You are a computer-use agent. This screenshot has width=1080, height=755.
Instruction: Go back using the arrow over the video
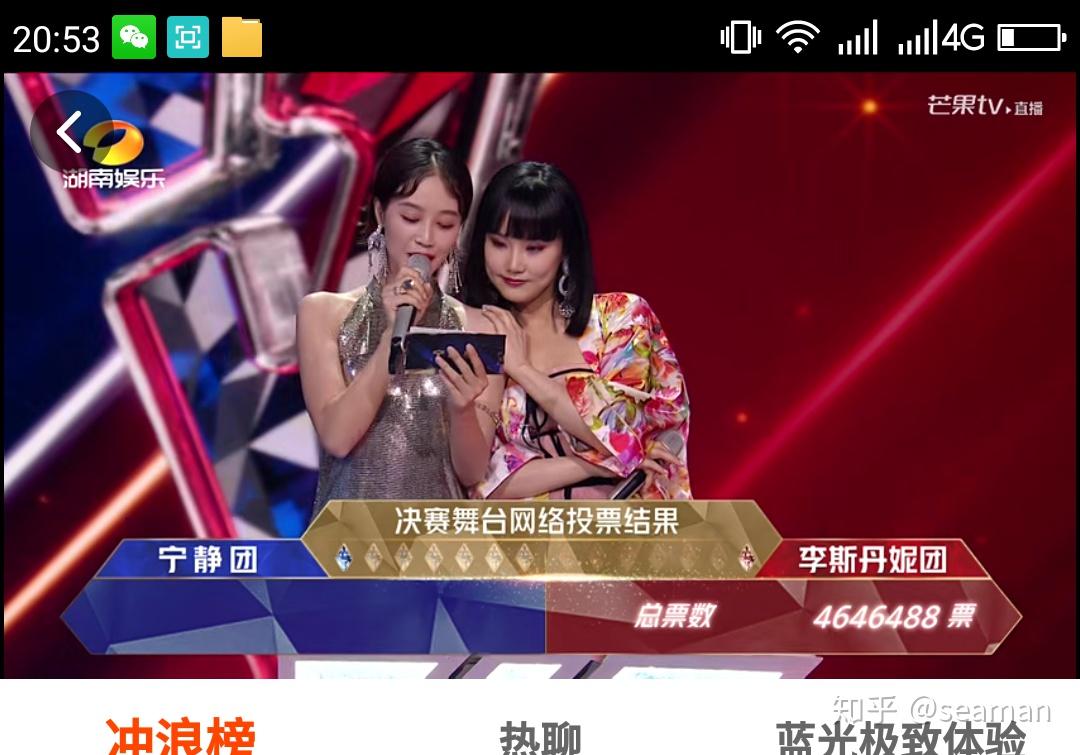68,133
